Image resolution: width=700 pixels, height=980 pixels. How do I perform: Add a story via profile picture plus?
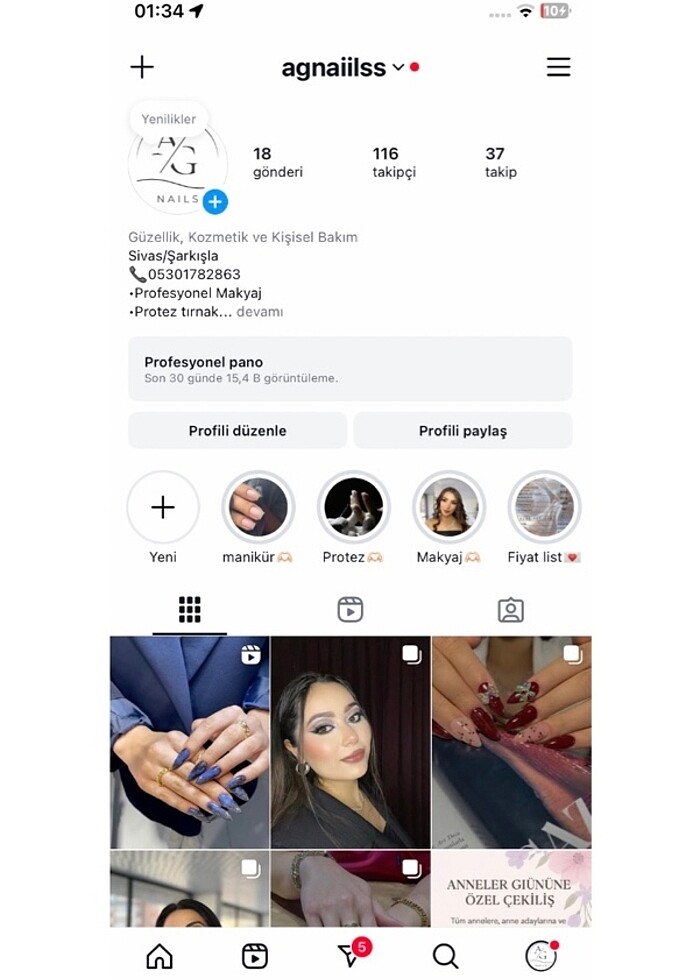coord(215,202)
